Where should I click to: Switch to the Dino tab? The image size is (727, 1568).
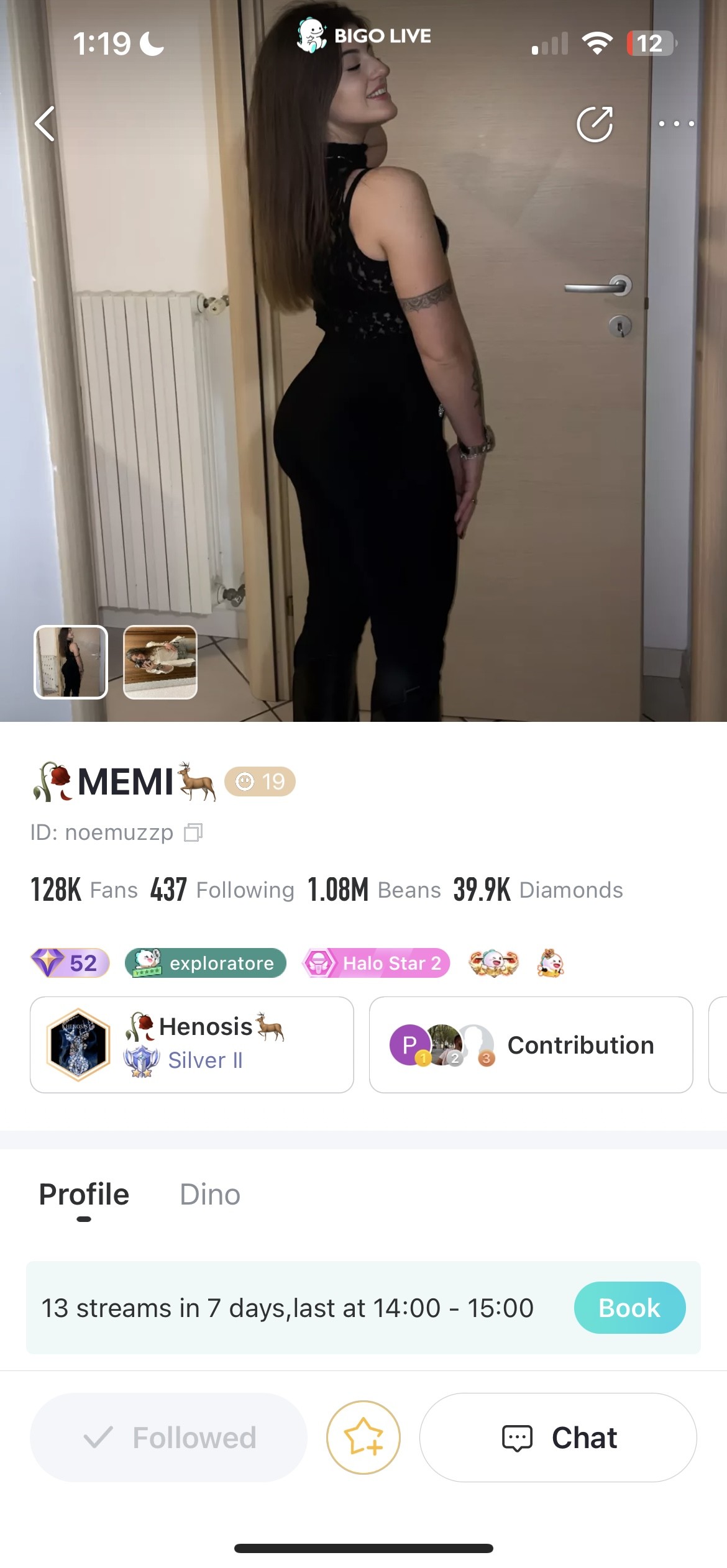coord(209,1194)
